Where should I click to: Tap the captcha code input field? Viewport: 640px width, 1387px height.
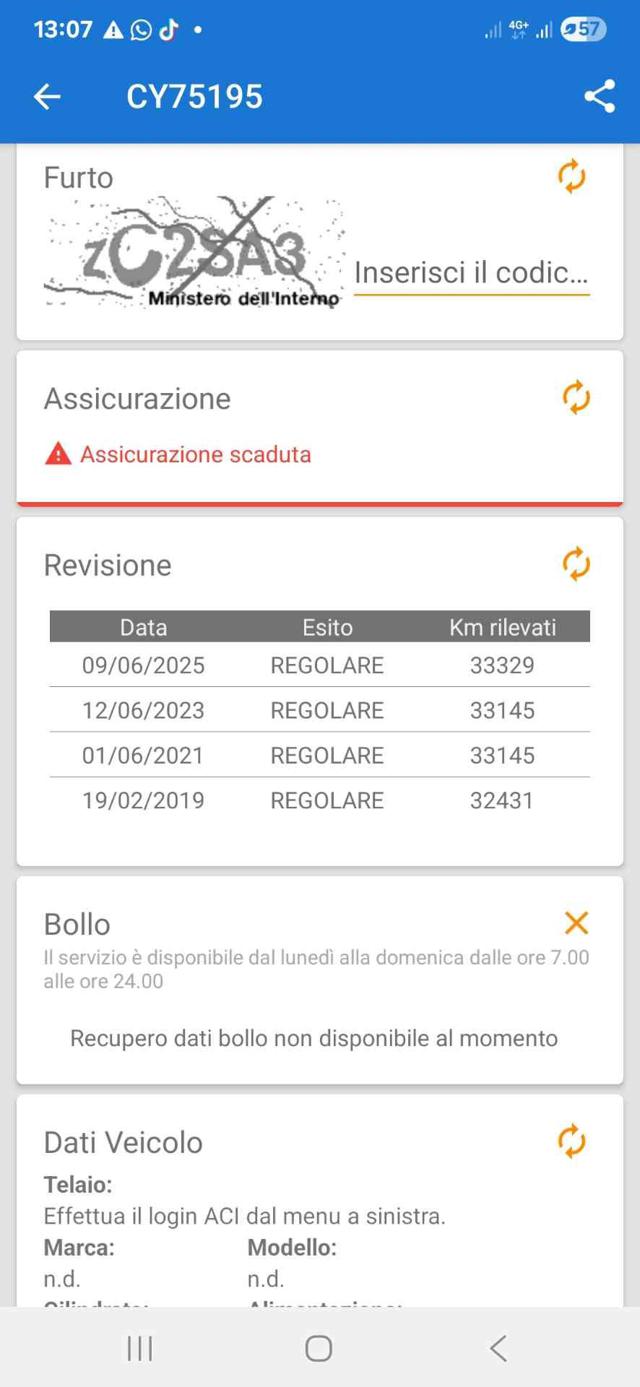(472, 273)
